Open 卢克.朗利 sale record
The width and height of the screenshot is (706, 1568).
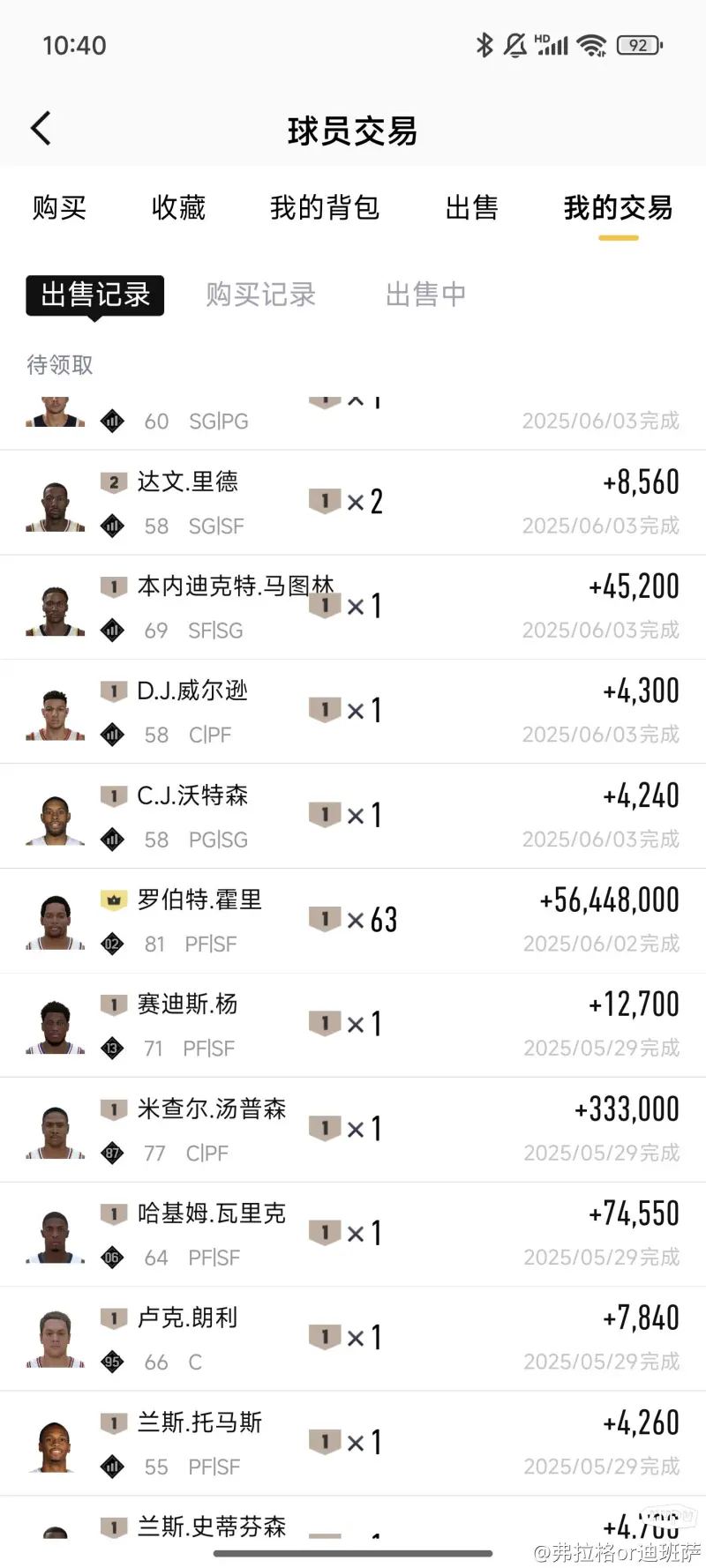pos(353,1339)
